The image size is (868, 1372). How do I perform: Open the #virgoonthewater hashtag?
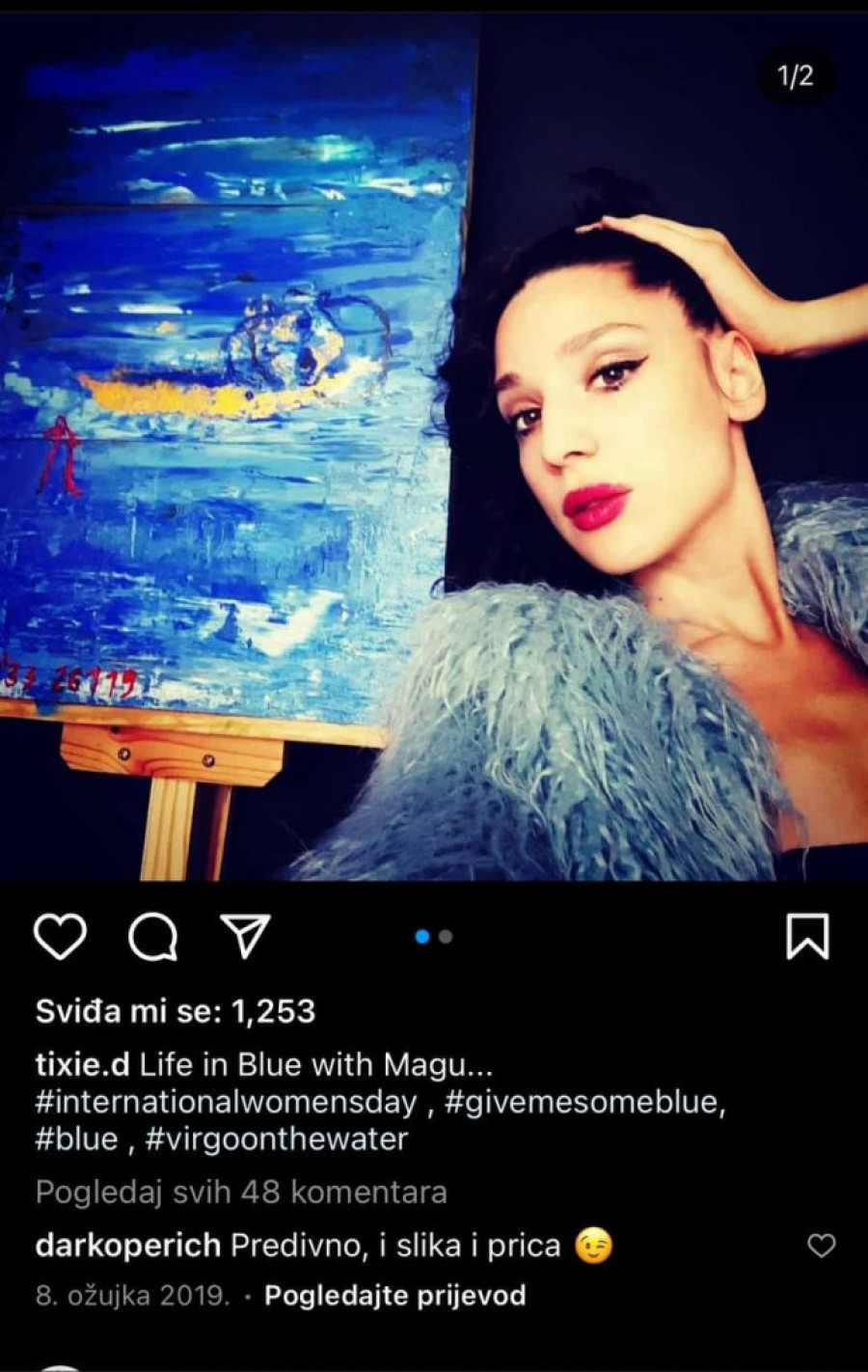point(277,1139)
